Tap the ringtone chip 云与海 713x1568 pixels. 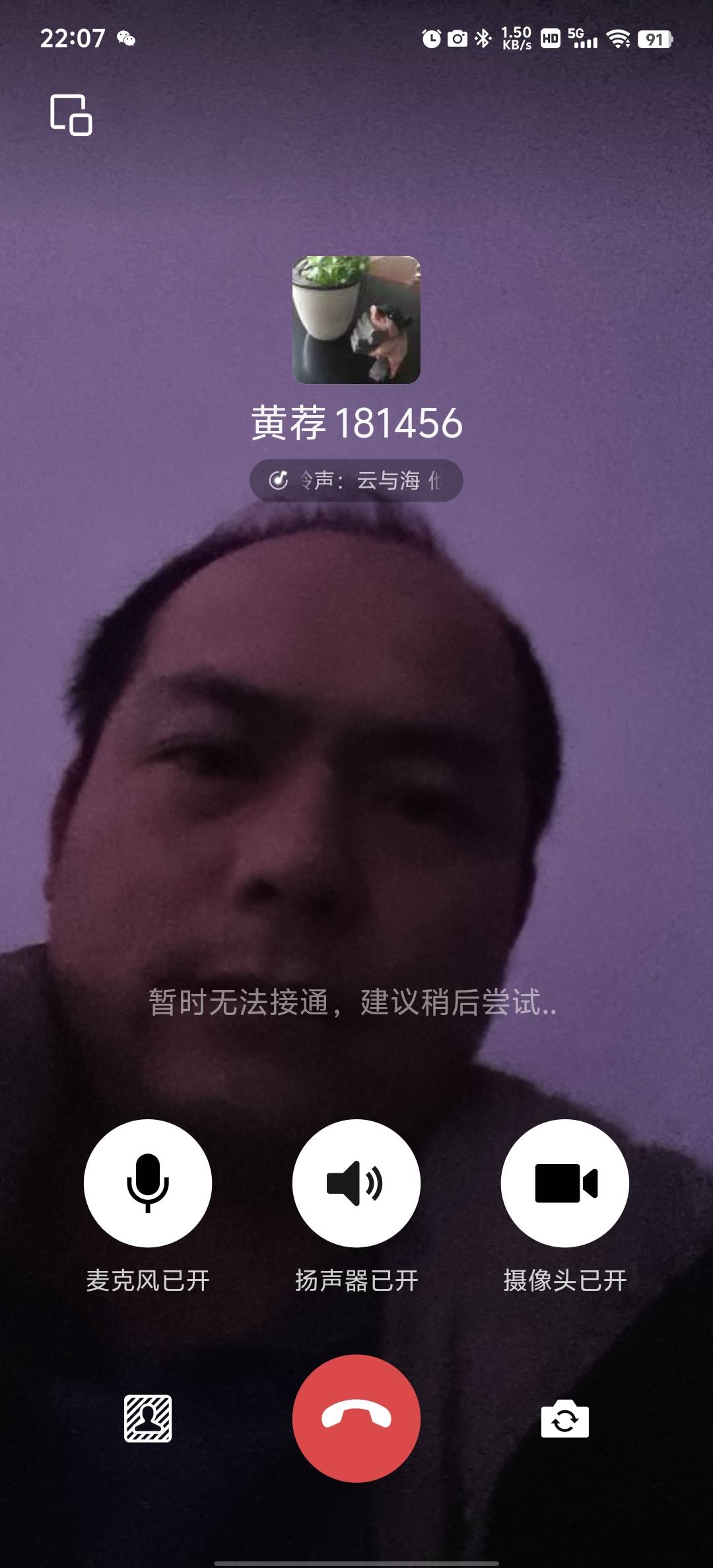point(356,480)
